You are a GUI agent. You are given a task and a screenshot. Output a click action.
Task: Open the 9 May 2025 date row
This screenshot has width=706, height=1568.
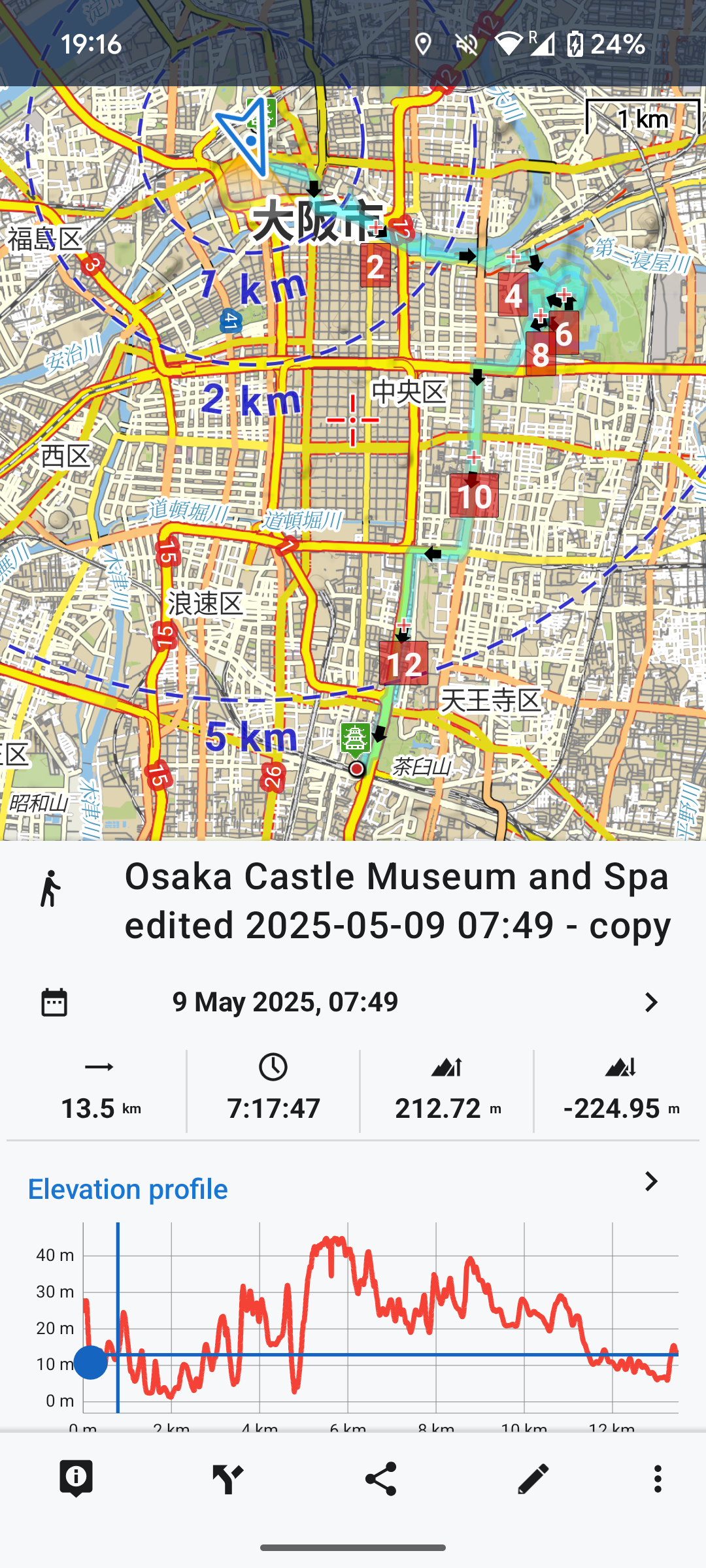352,1002
